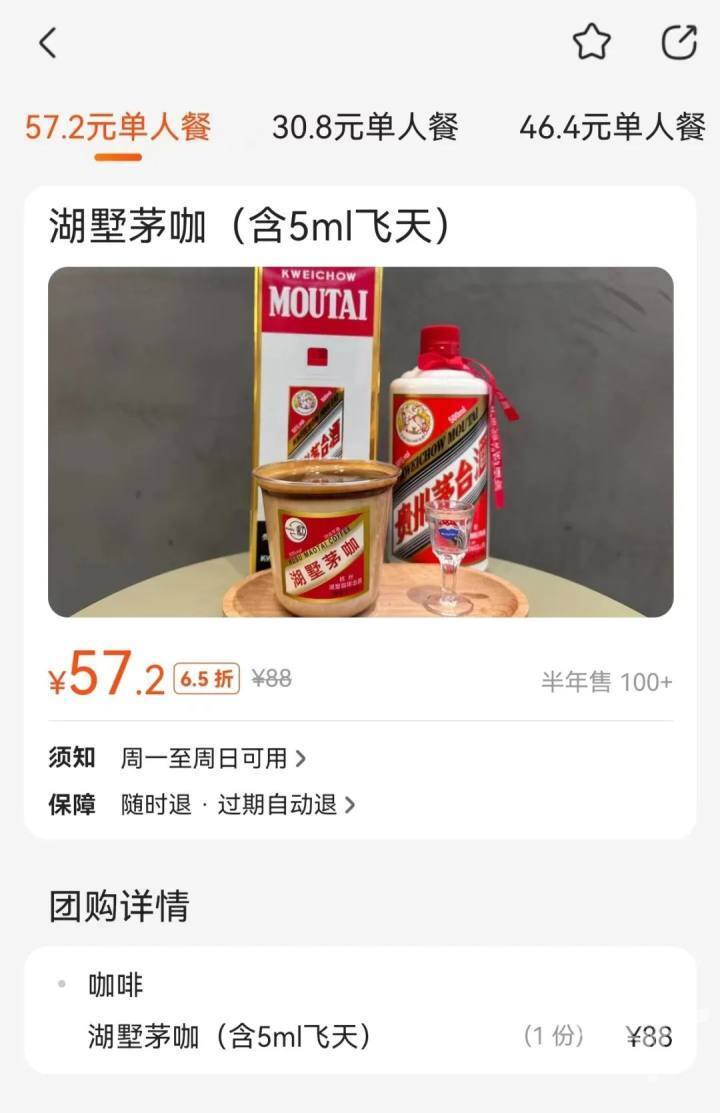Switch to the 30.8元单人餐 tab
Viewport: 720px width, 1113px height.
[x=364, y=129]
